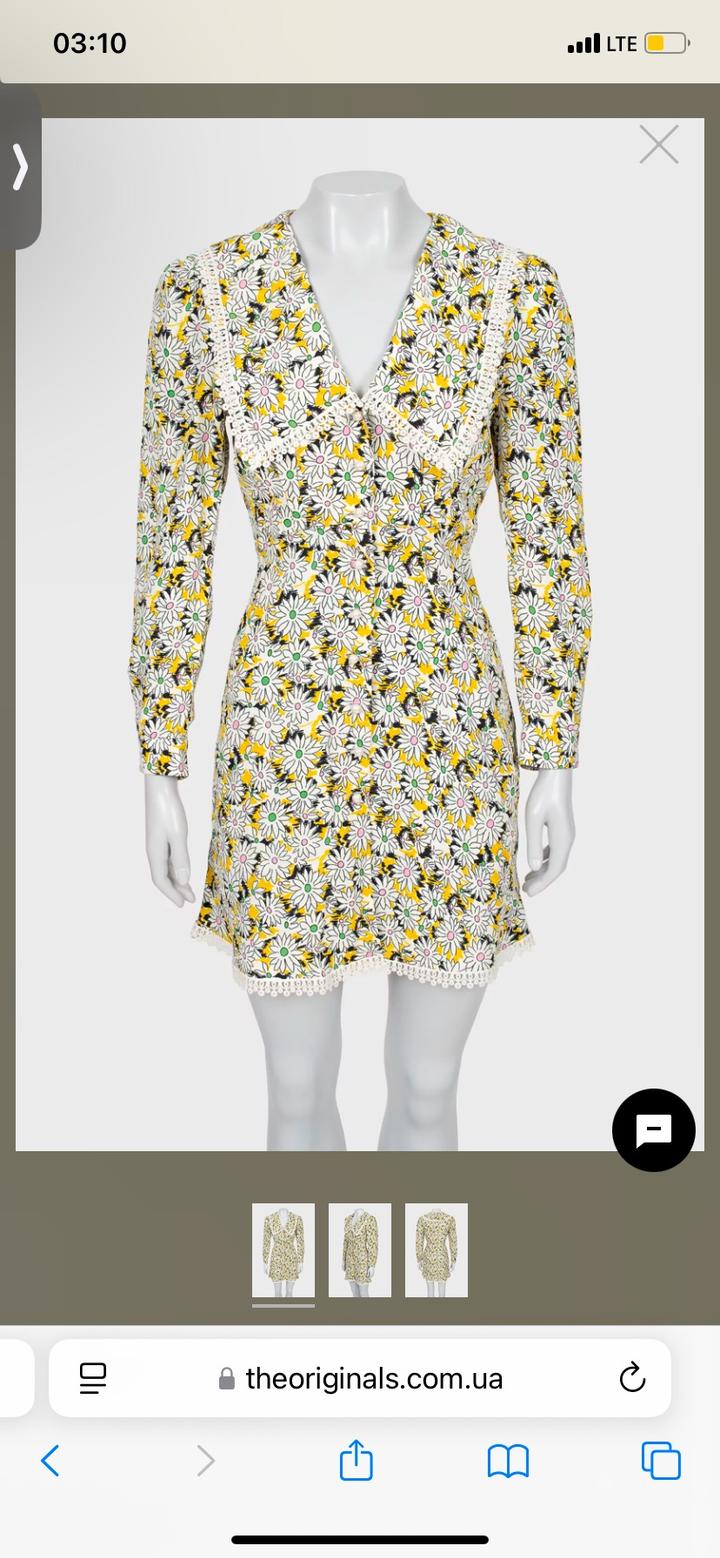Share this page
The width and height of the screenshot is (720, 1558).
pos(356,1461)
